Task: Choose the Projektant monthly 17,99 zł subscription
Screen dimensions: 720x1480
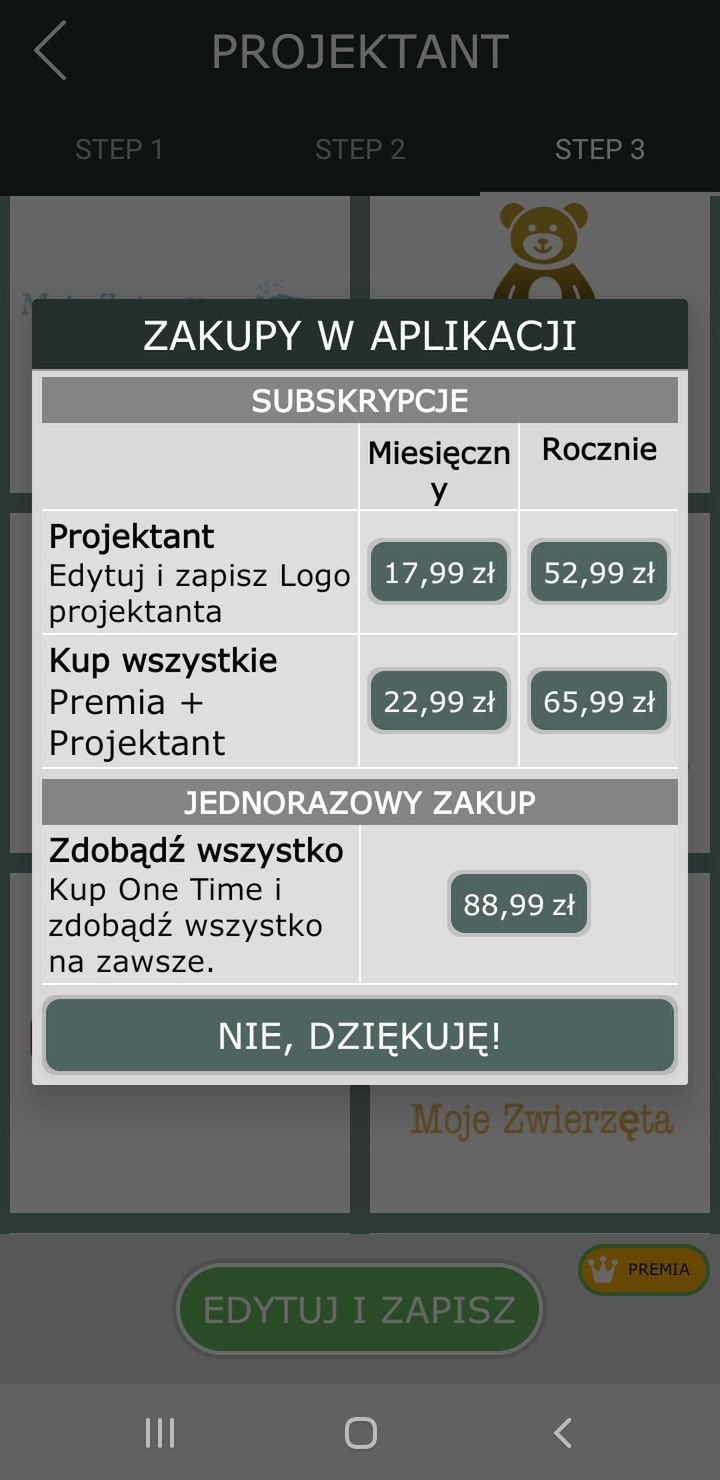Action: pos(439,572)
